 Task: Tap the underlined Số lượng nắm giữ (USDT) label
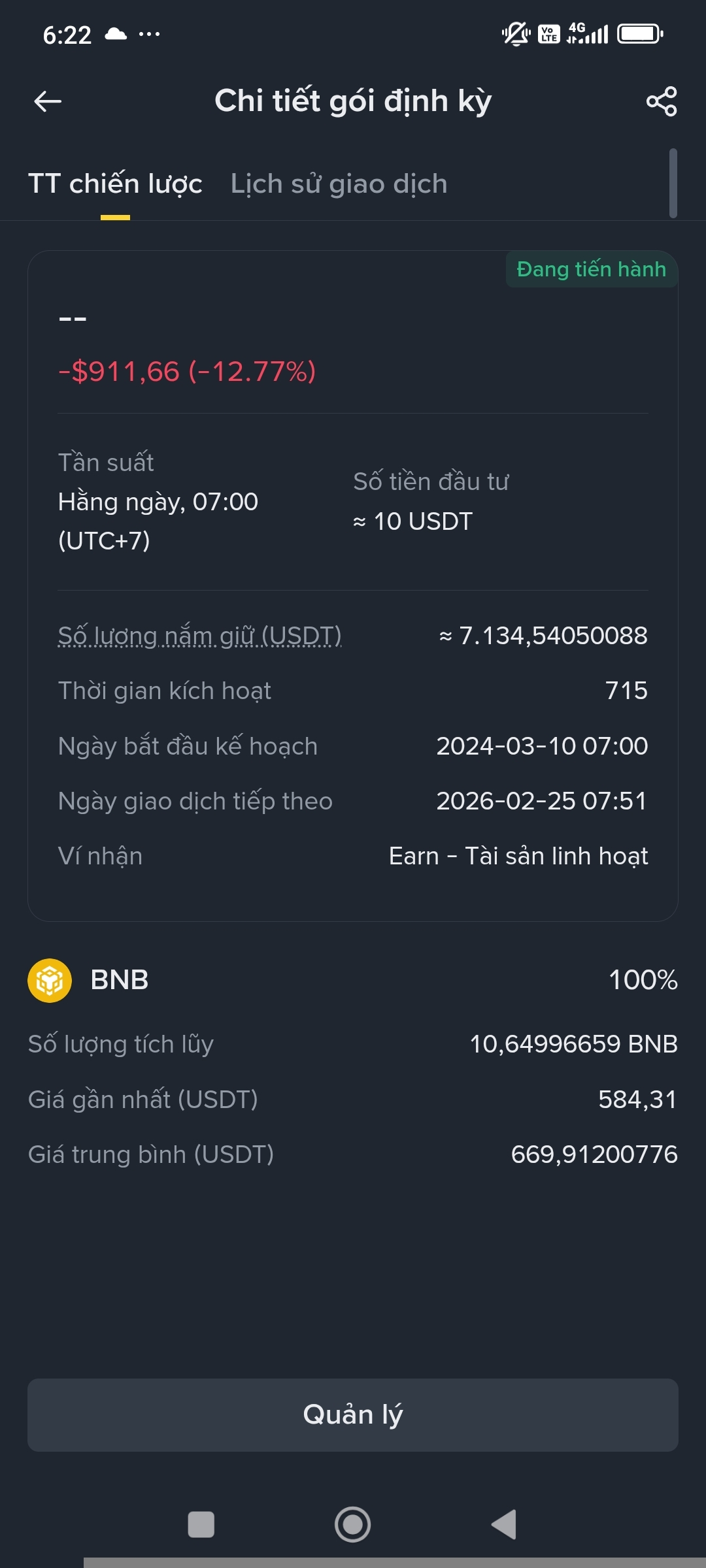(x=200, y=636)
